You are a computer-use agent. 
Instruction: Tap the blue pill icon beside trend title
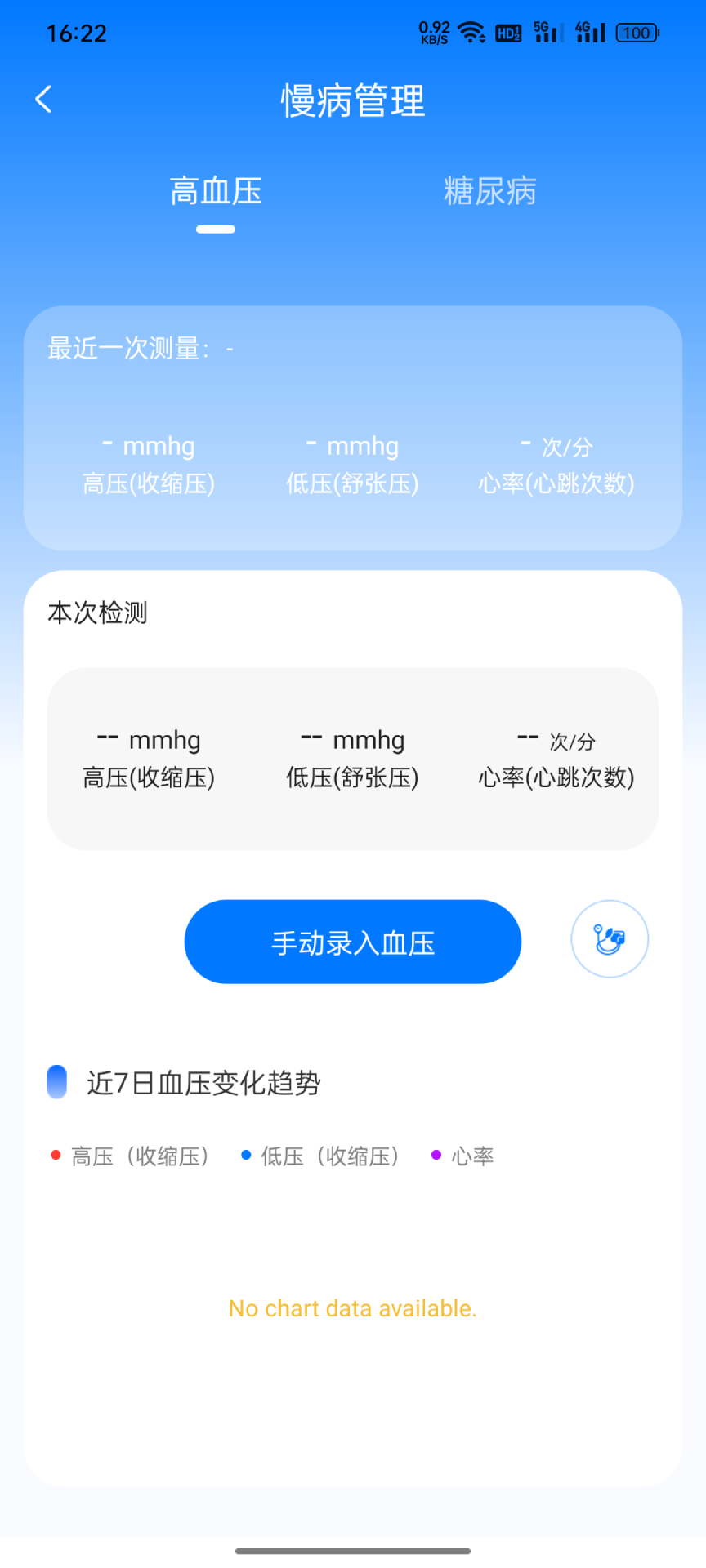(56, 1083)
